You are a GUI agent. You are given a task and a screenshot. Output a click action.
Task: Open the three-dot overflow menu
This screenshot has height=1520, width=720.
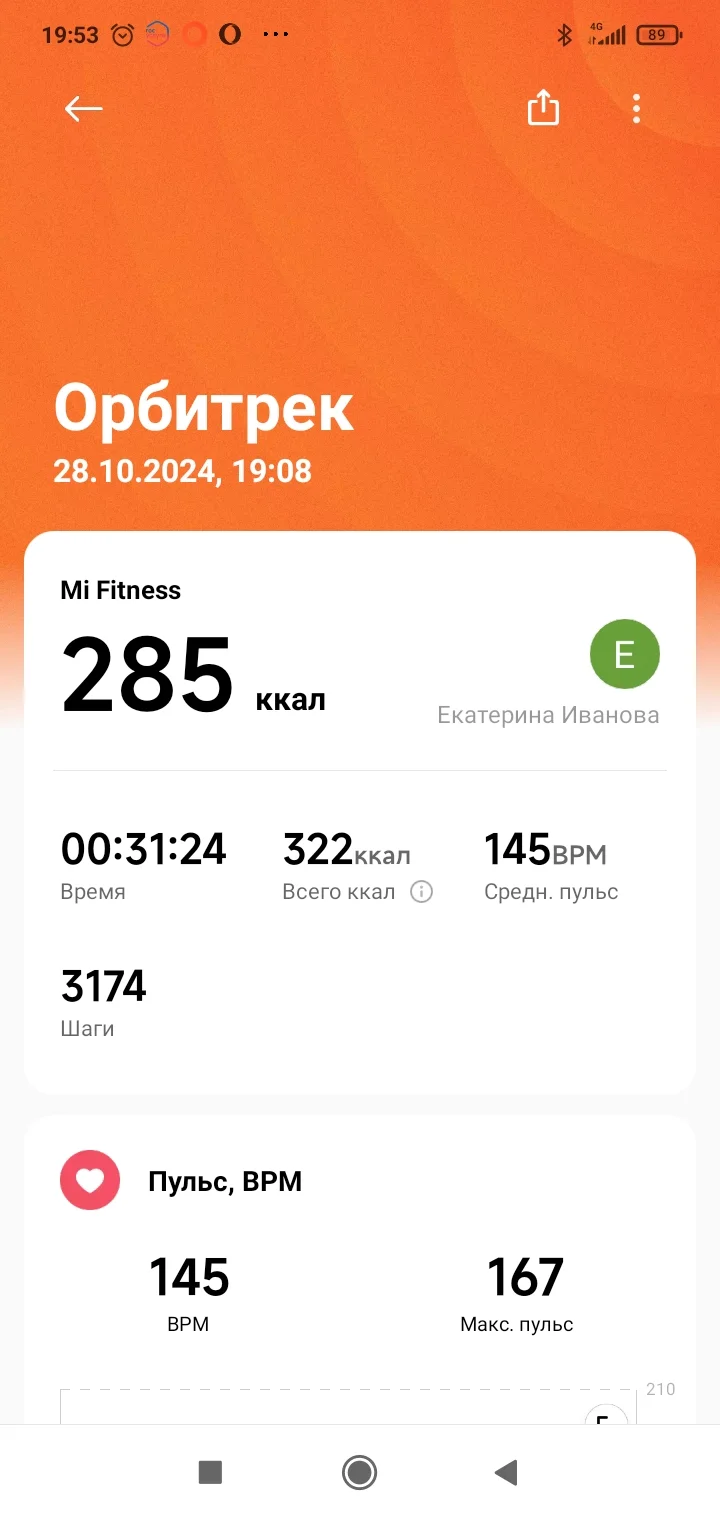(636, 108)
